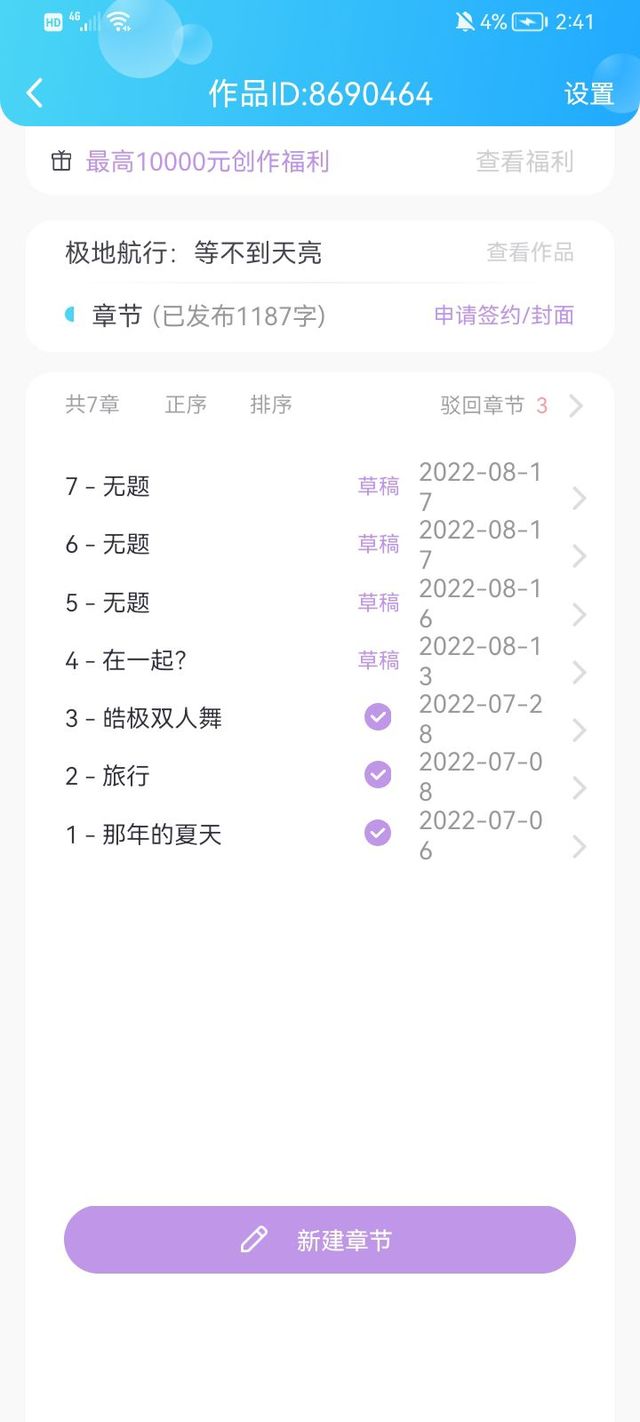
Task: Open 设置 in the header
Action: tap(588, 94)
